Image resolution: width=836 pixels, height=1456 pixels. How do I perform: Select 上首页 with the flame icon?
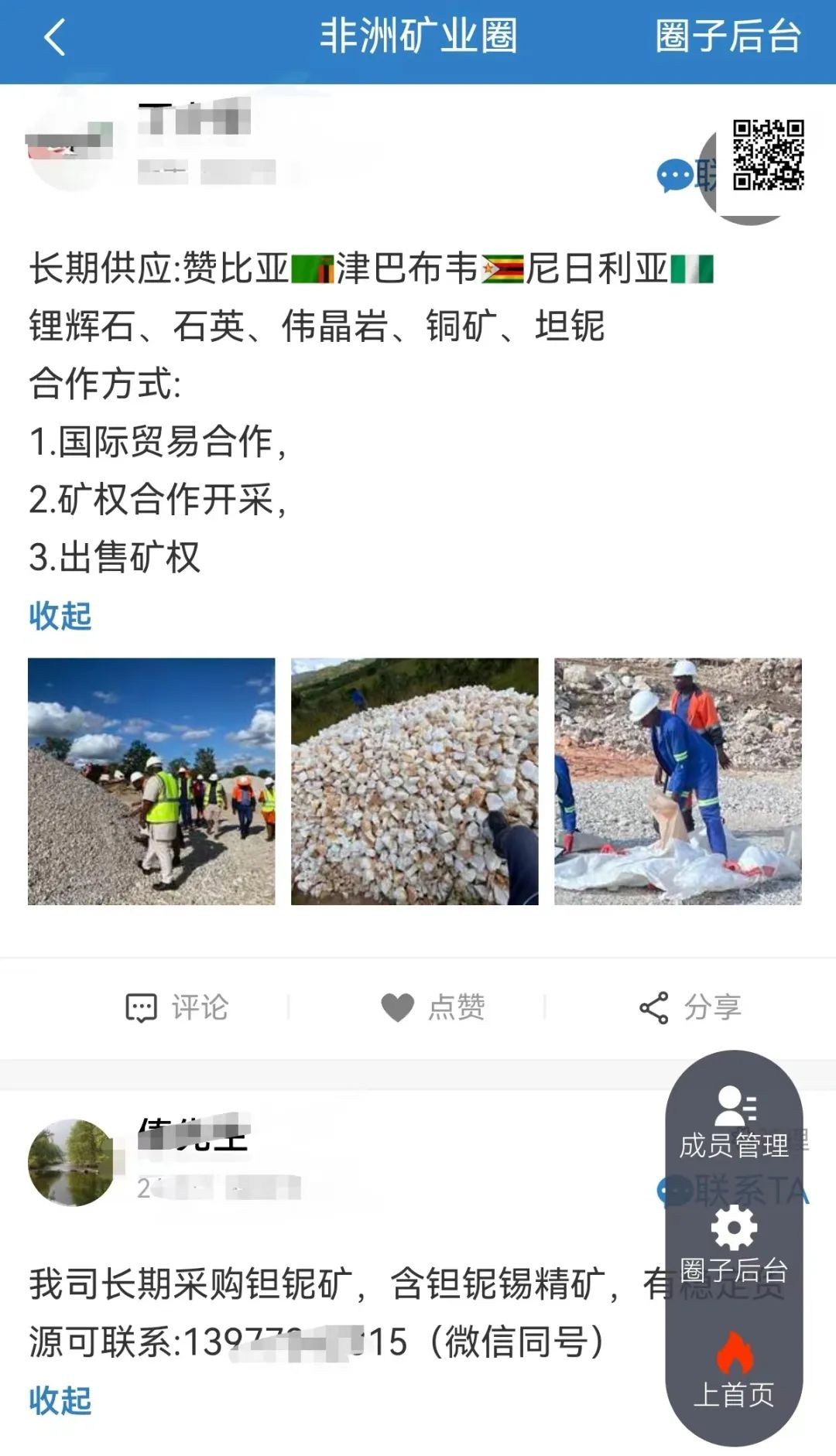(734, 1369)
